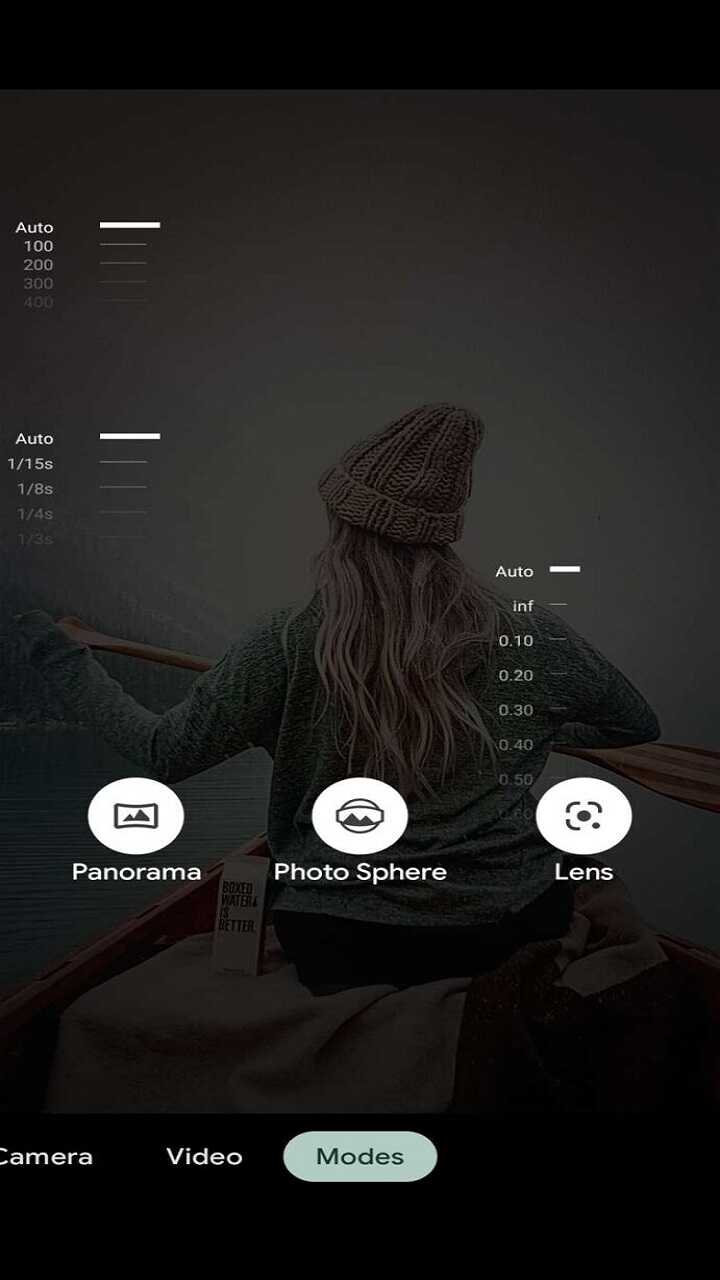Screen dimensions: 720x1280
Task: Set focus distance to inf
Action: (524, 606)
